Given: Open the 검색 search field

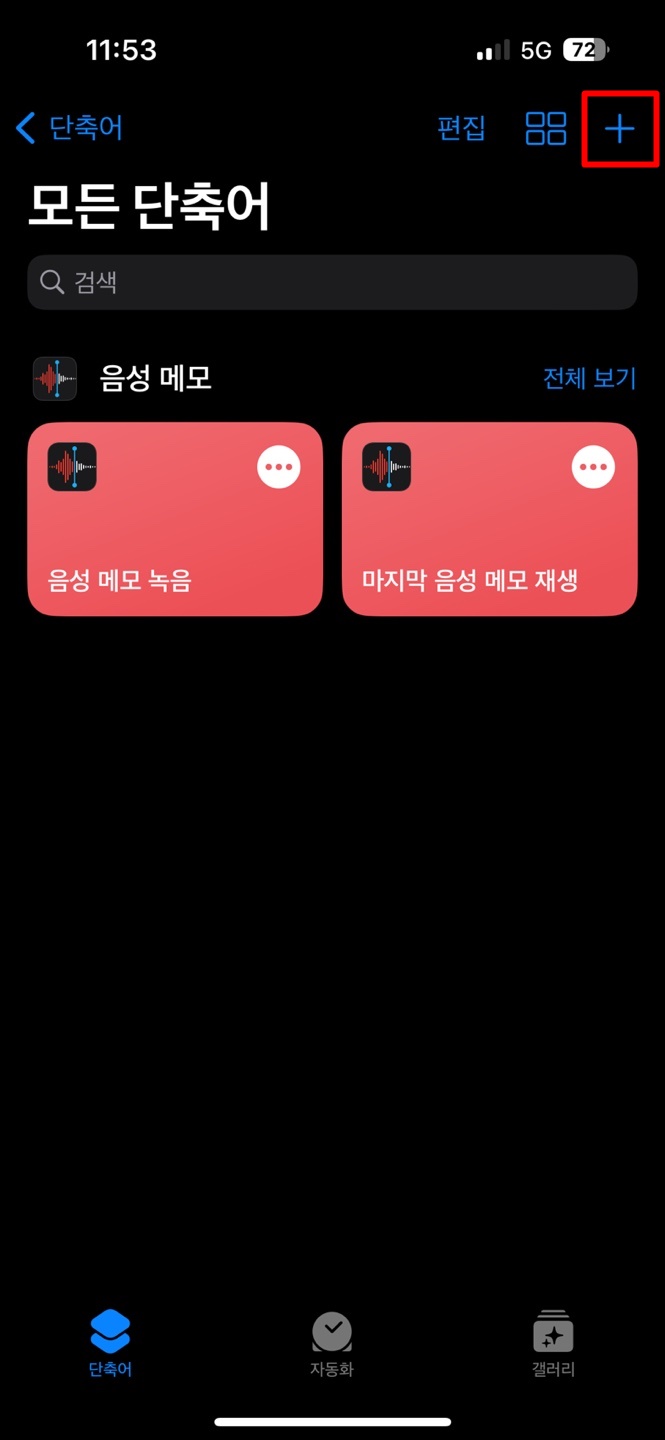Looking at the screenshot, I should pyautogui.click(x=332, y=282).
